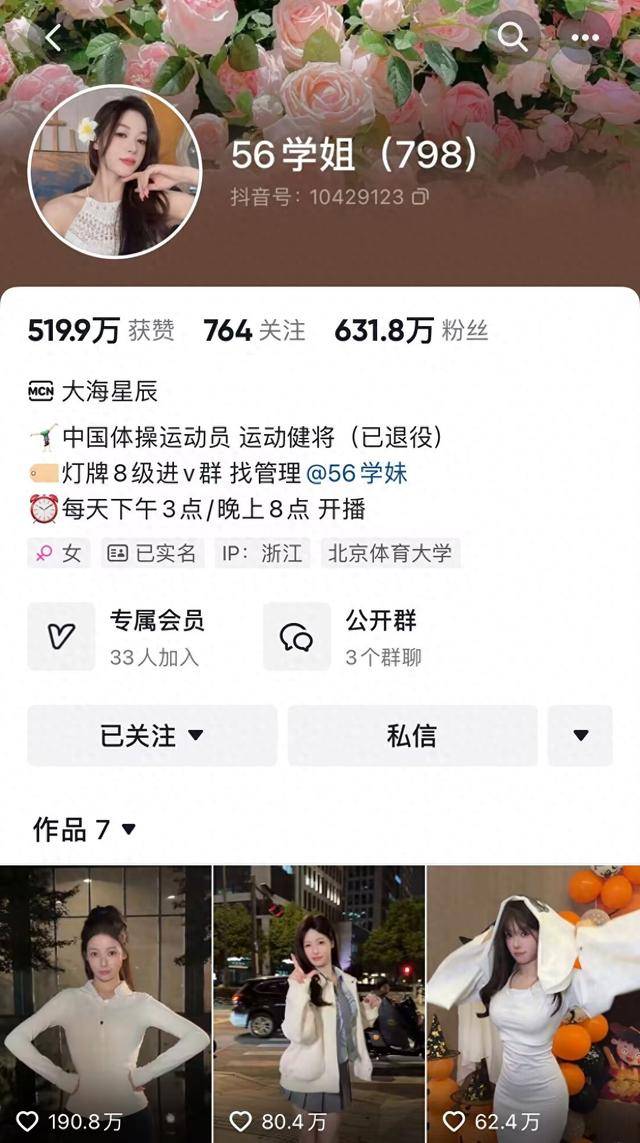640x1143 pixels.
Task: Open the profile search icon
Action: (512, 38)
